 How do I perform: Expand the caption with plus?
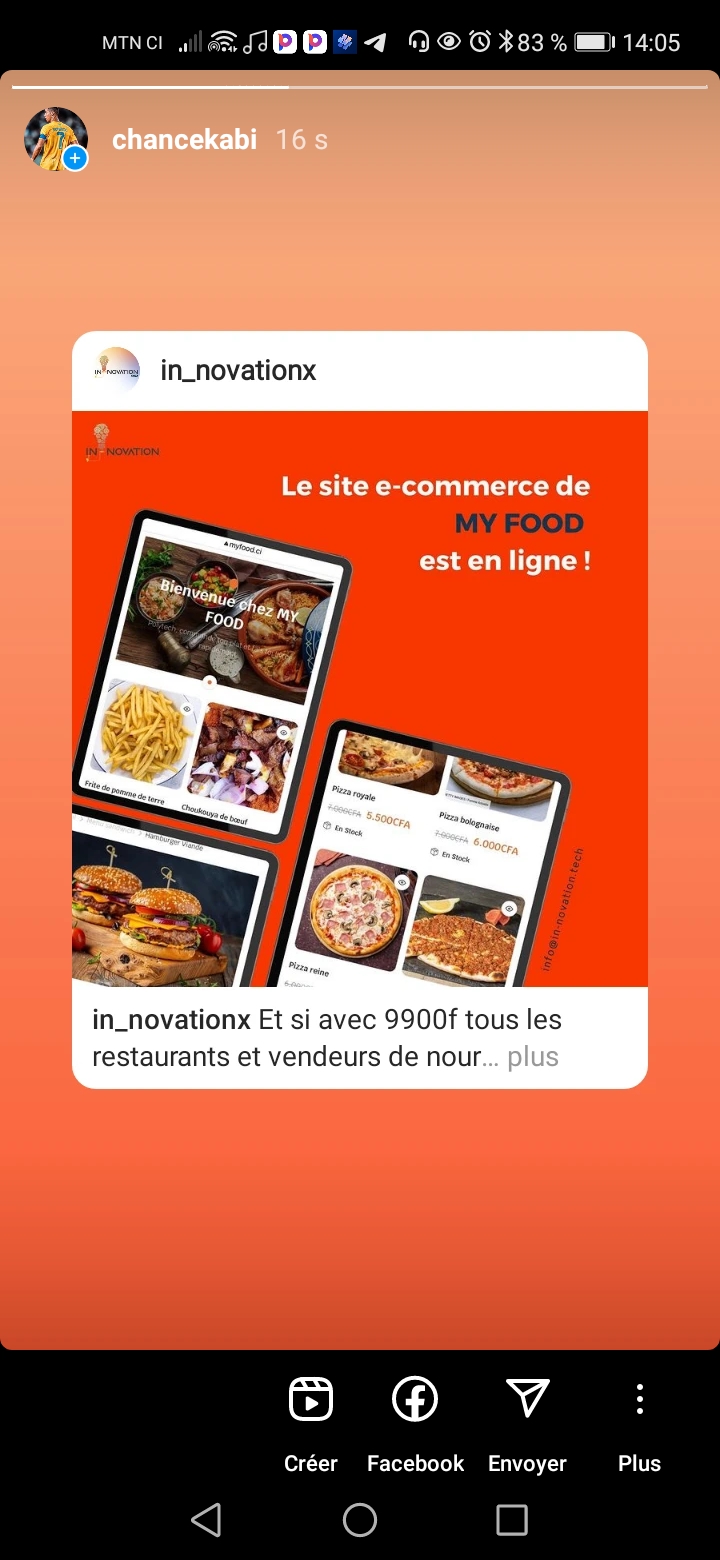click(532, 1057)
